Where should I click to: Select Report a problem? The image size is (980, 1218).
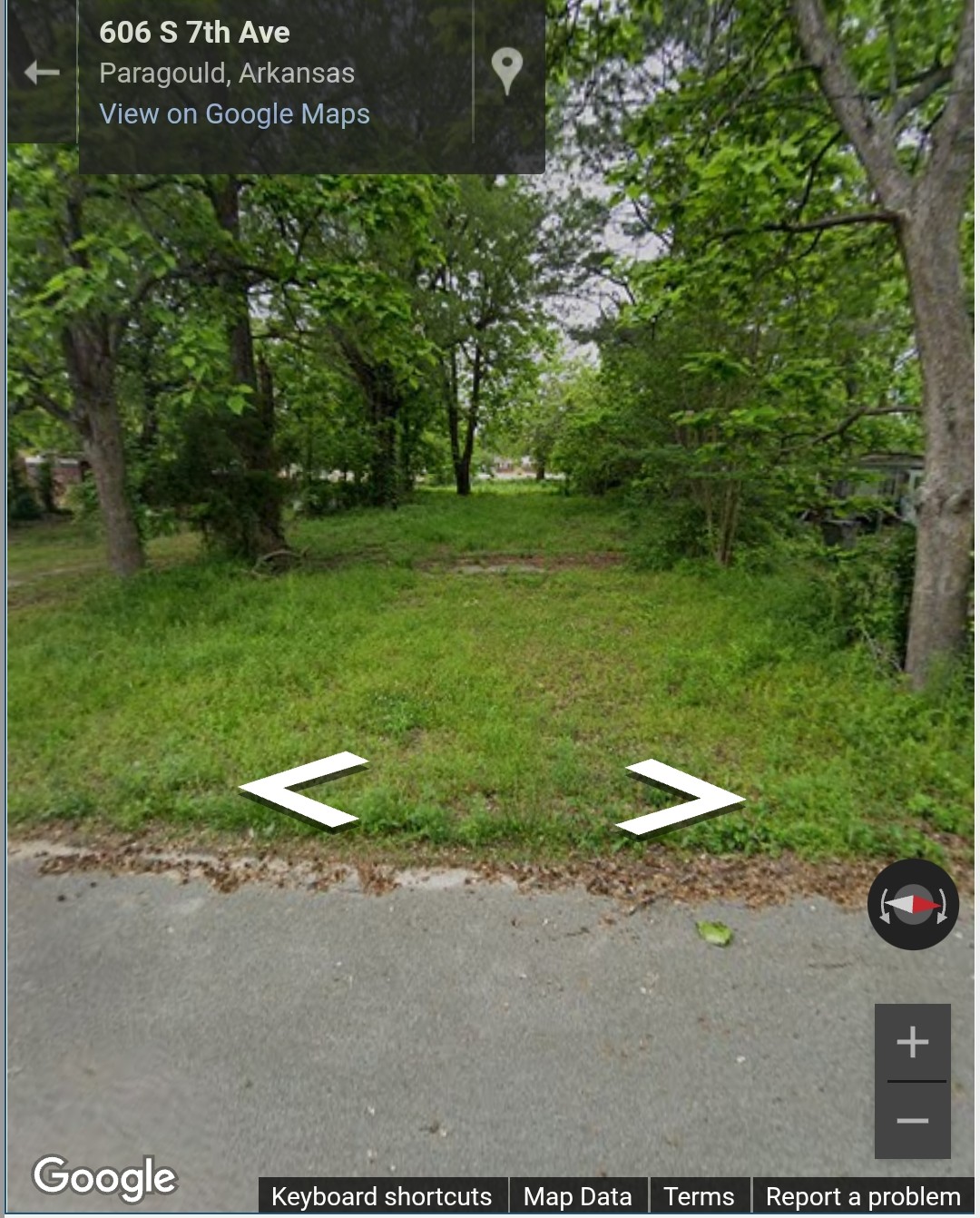pos(862,1196)
